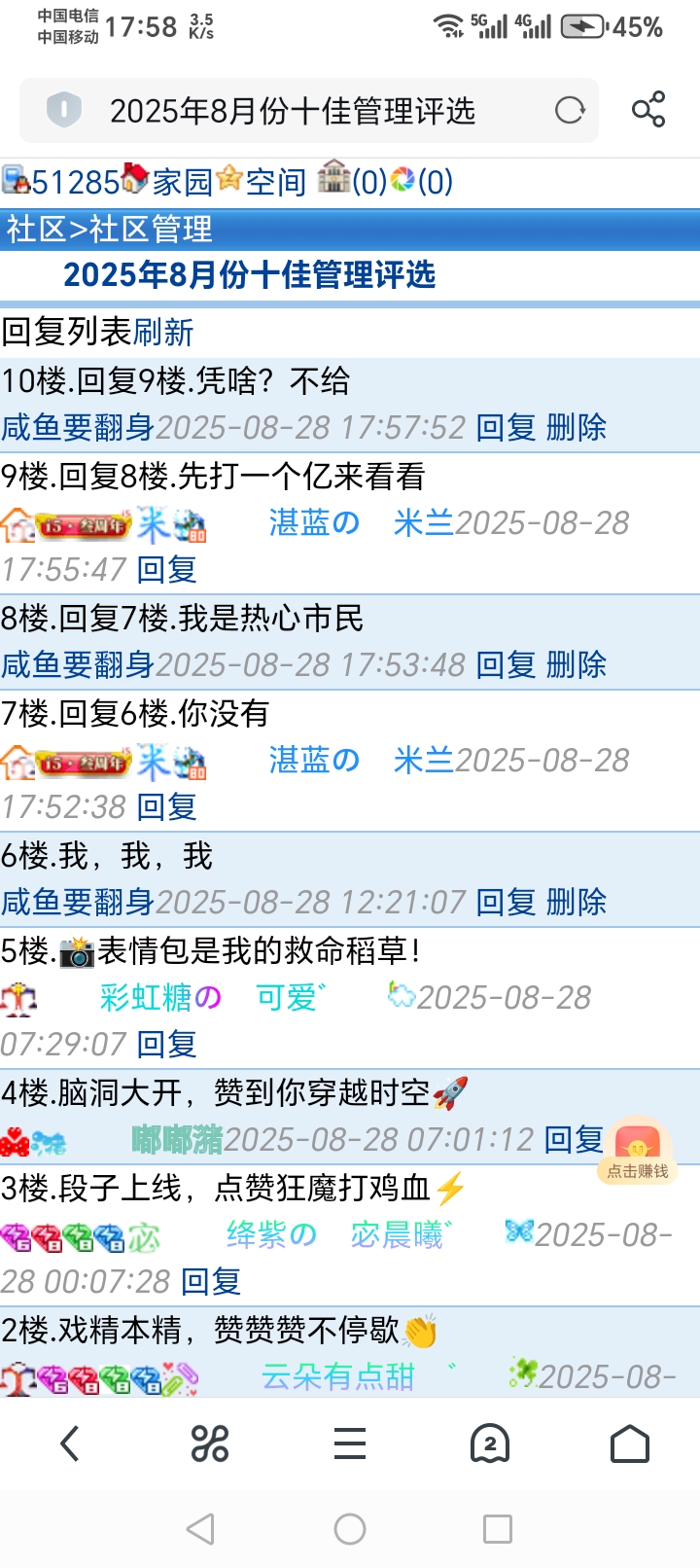Open the tab switcher showing 2 tabs
700x1568 pixels.
click(x=490, y=1443)
